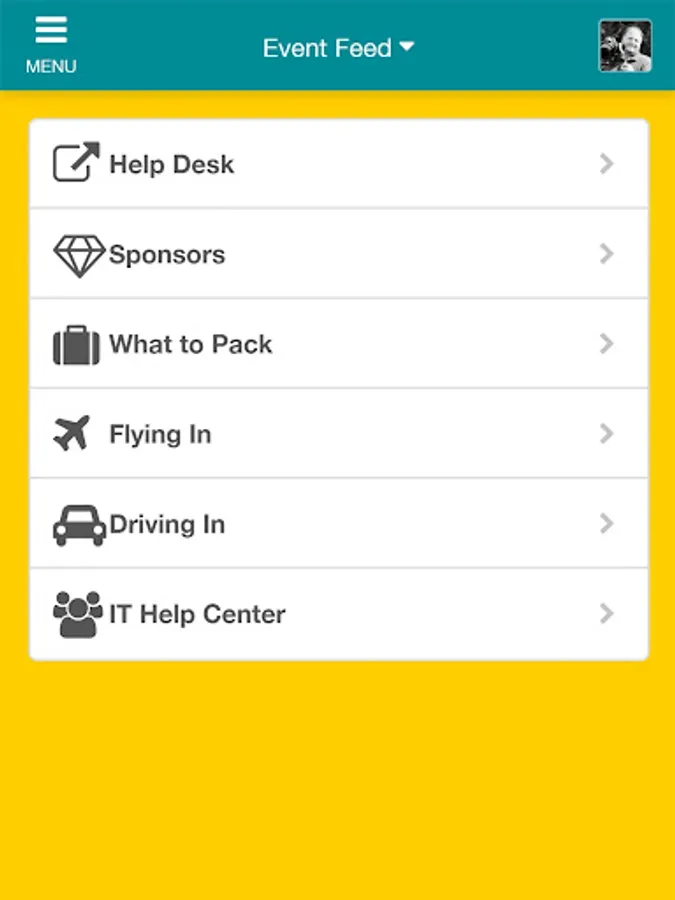The width and height of the screenshot is (675, 900).
Task: Open the MENU drawer button
Action: pos(50,45)
